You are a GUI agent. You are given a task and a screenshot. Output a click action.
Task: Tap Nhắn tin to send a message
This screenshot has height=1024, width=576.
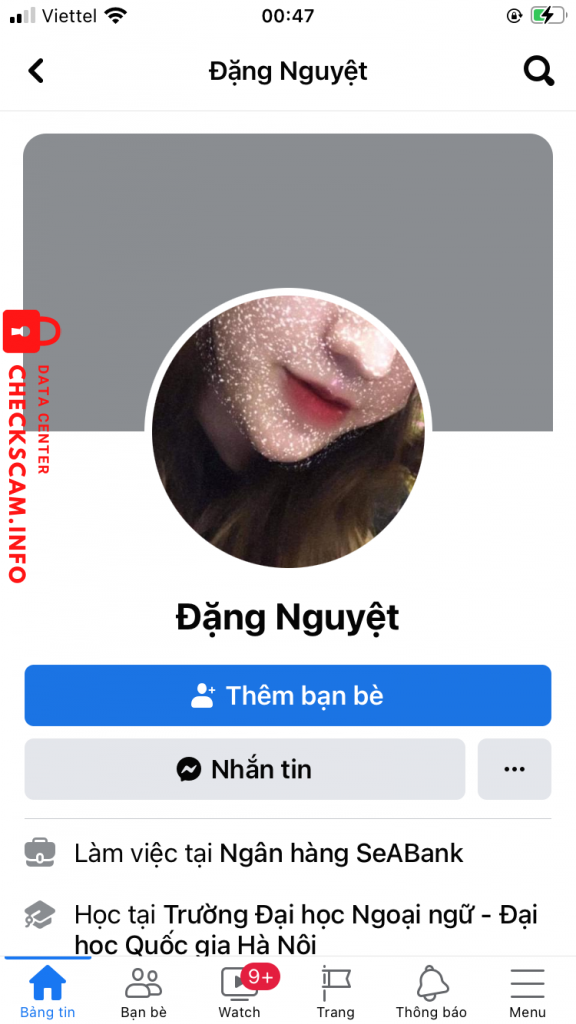(245, 769)
